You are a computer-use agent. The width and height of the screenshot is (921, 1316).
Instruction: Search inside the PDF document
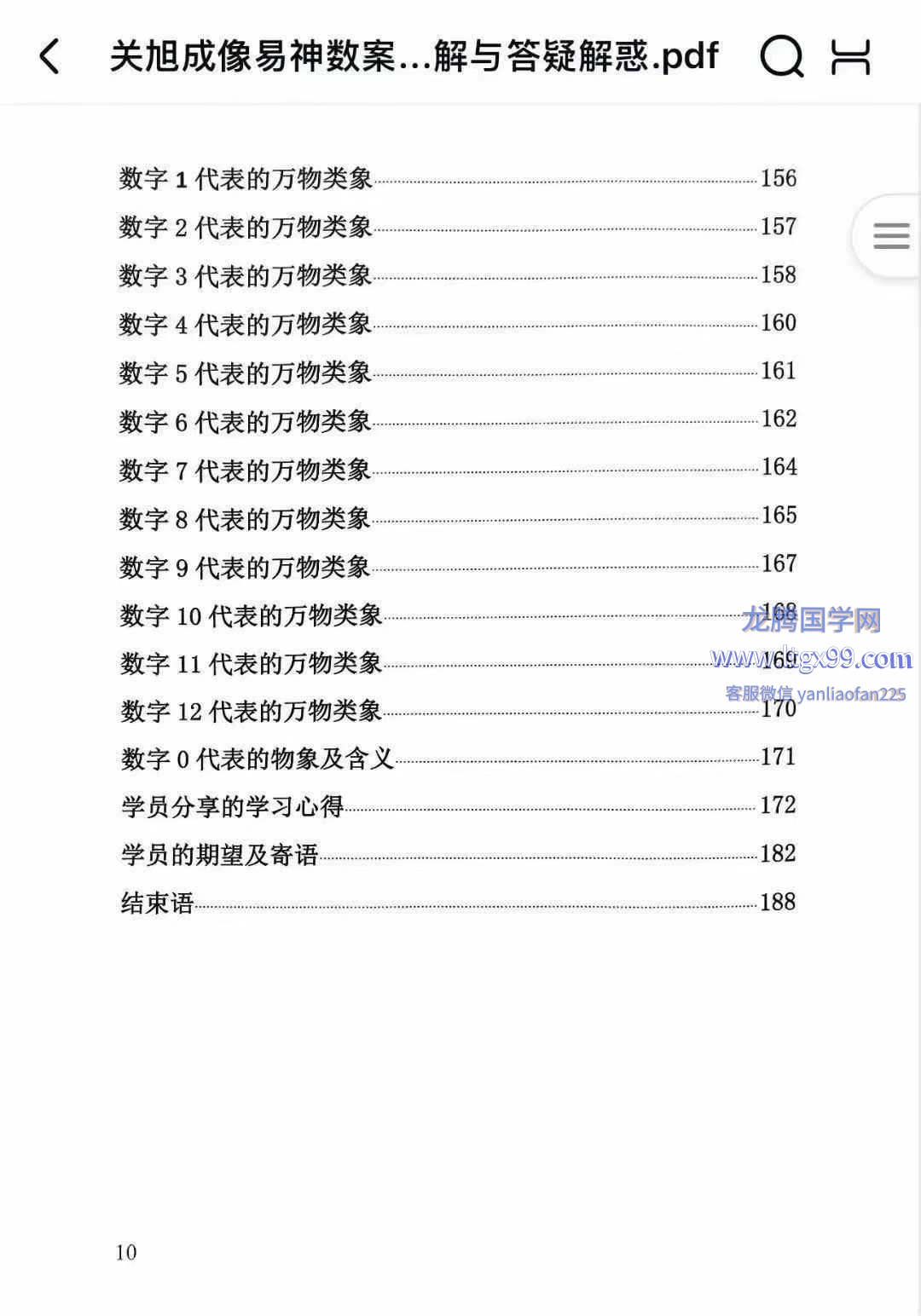coord(781,56)
